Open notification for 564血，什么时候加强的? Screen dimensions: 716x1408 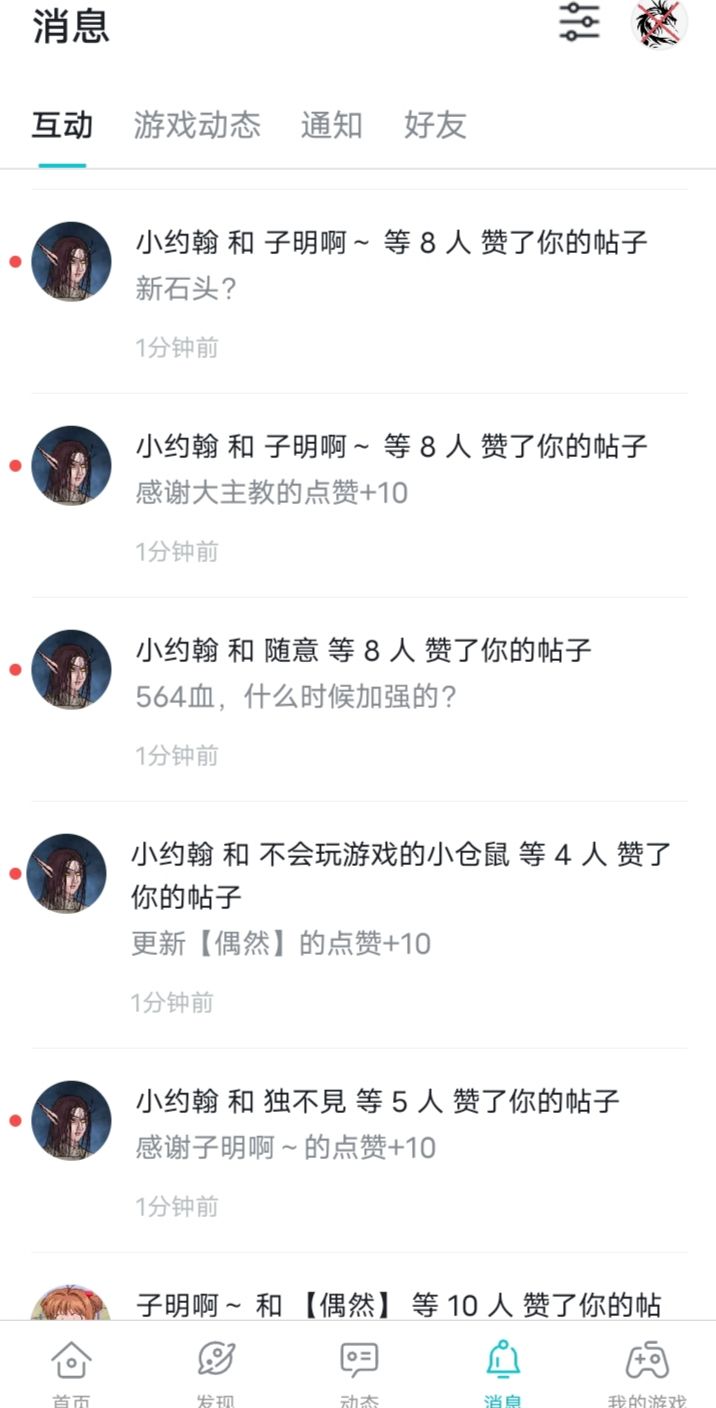pyautogui.click(x=359, y=700)
